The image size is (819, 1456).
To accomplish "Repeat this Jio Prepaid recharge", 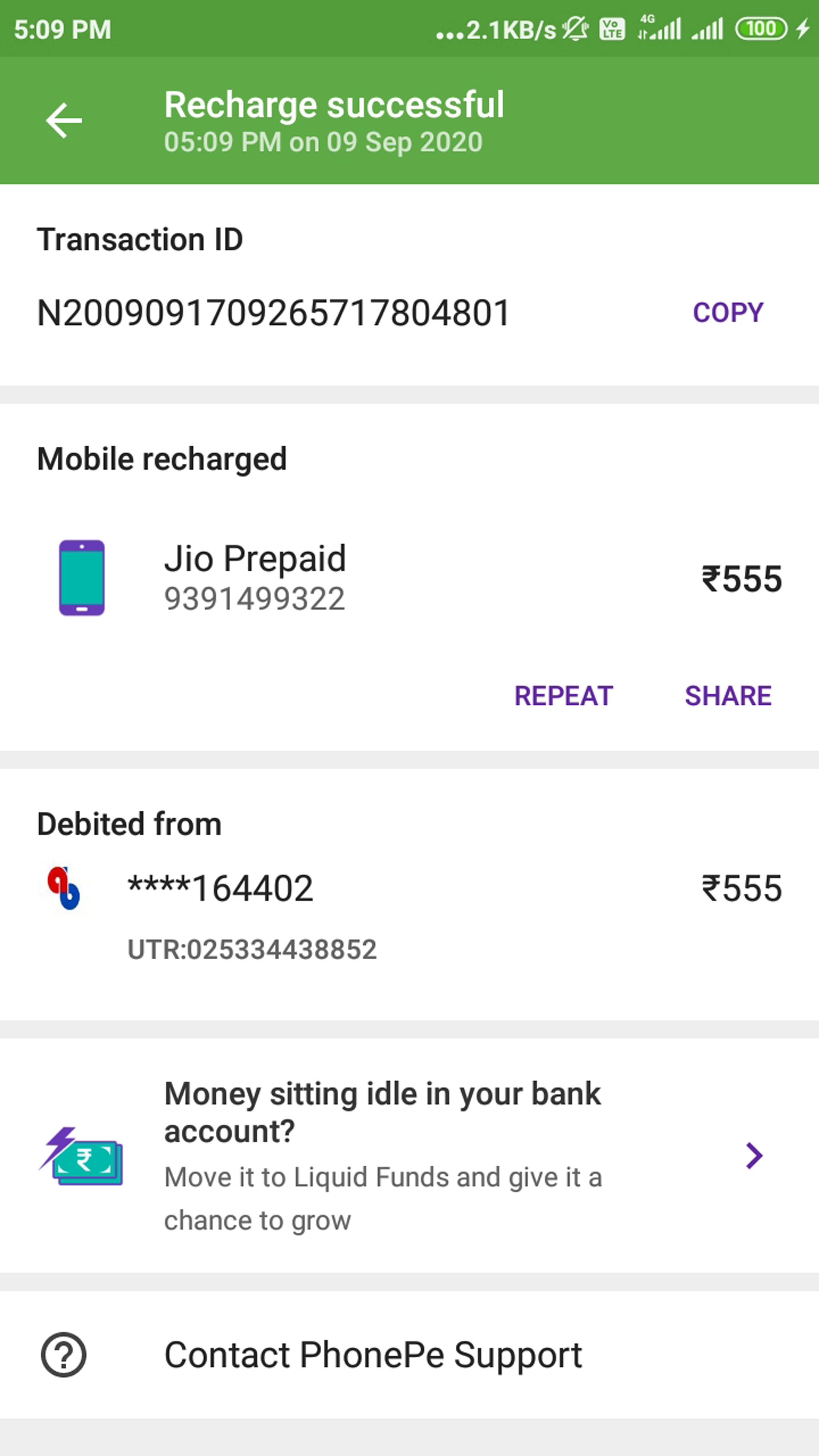I will (563, 696).
